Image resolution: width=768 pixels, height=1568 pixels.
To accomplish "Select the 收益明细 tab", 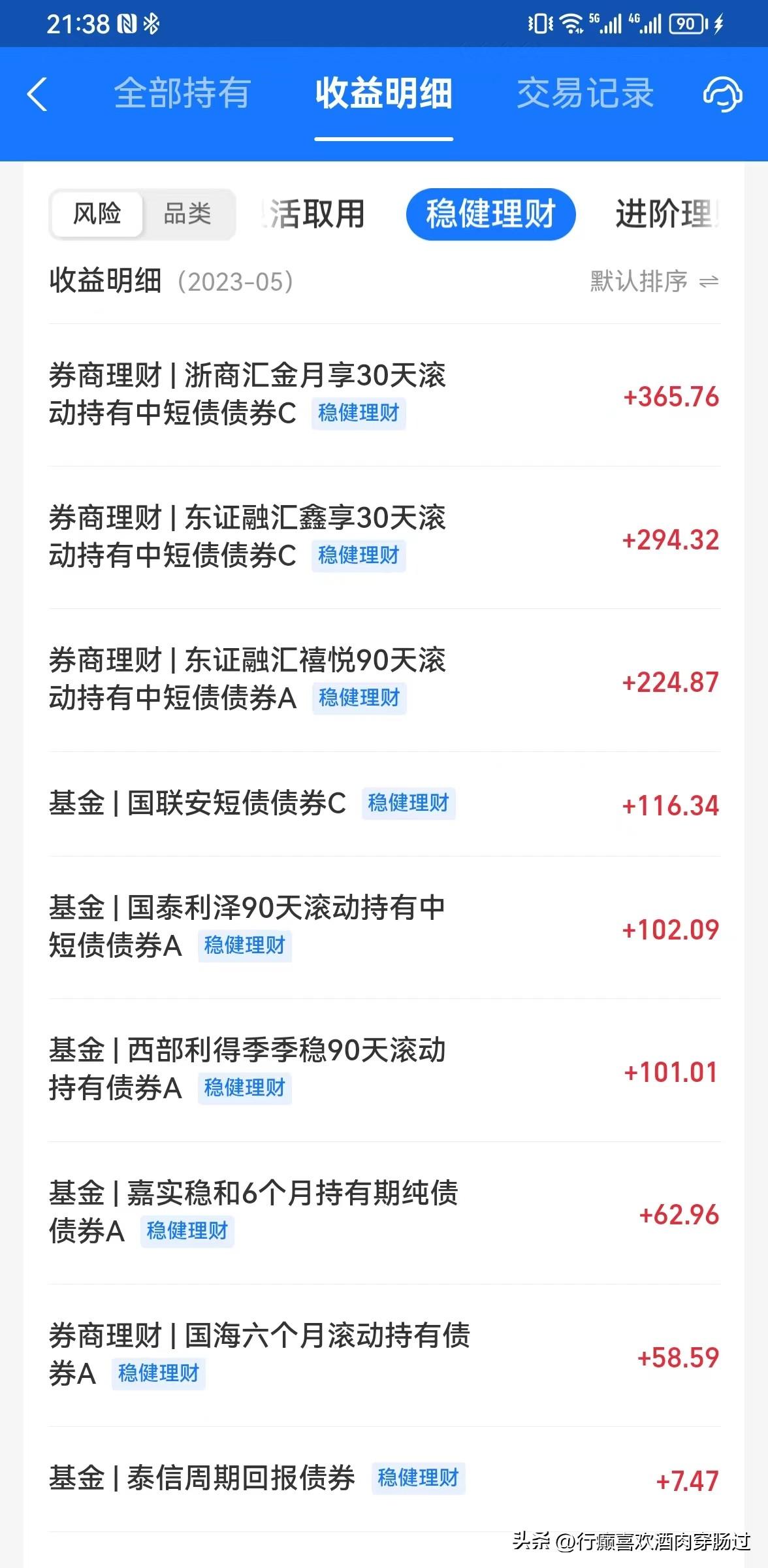I will (x=384, y=93).
